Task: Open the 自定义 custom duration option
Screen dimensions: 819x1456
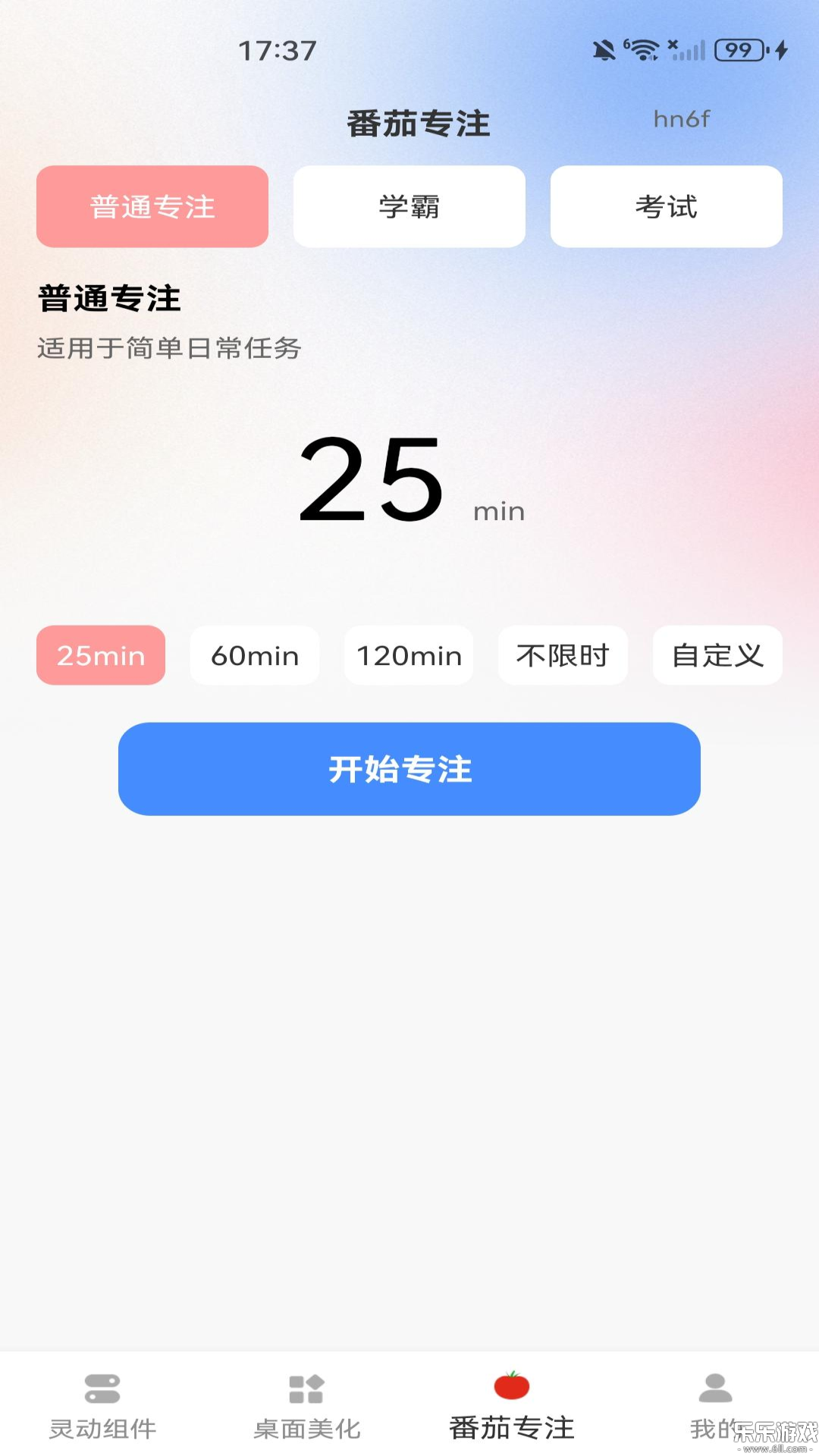Action: pyautogui.click(x=717, y=655)
